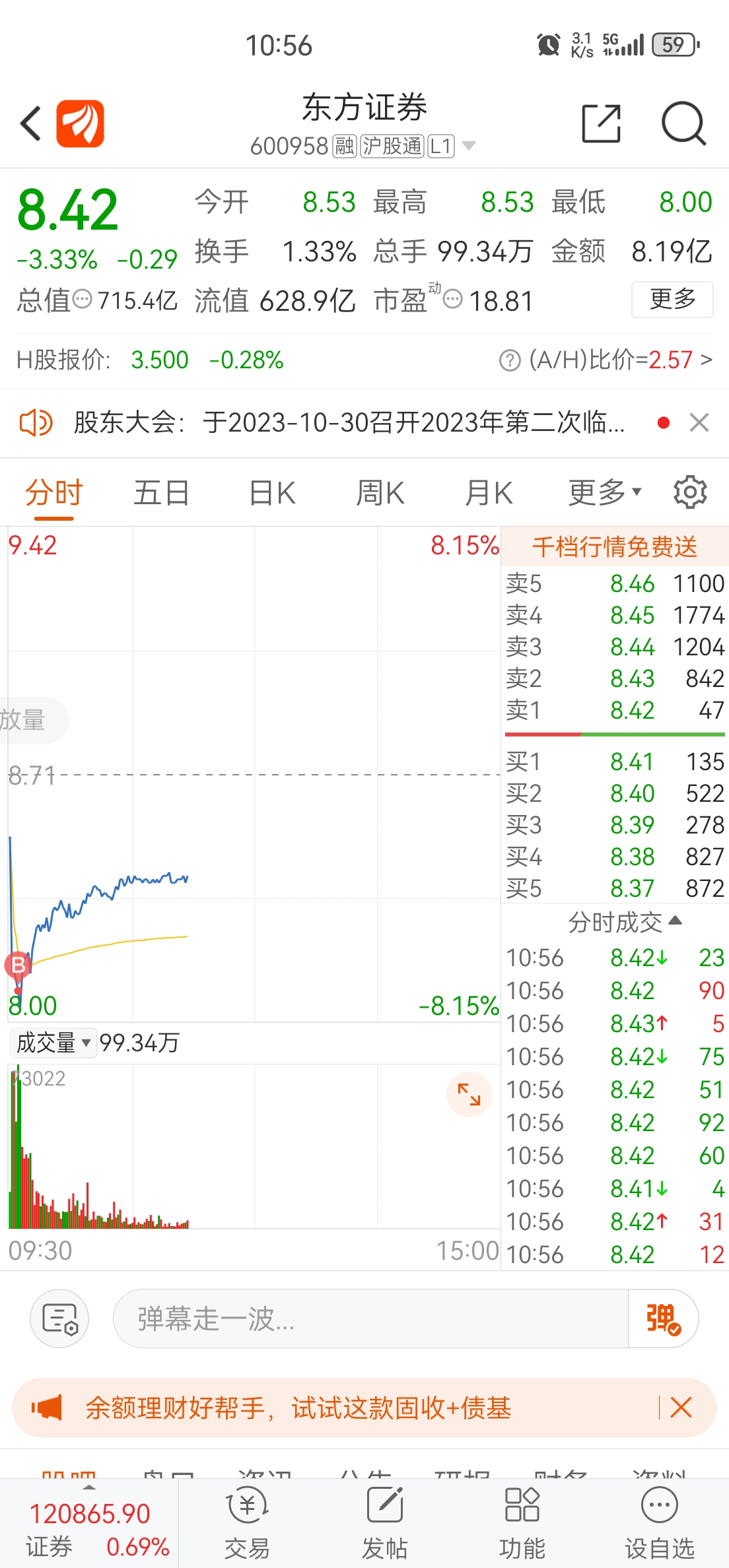Open the 千档行情免费送 promotion

click(614, 547)
